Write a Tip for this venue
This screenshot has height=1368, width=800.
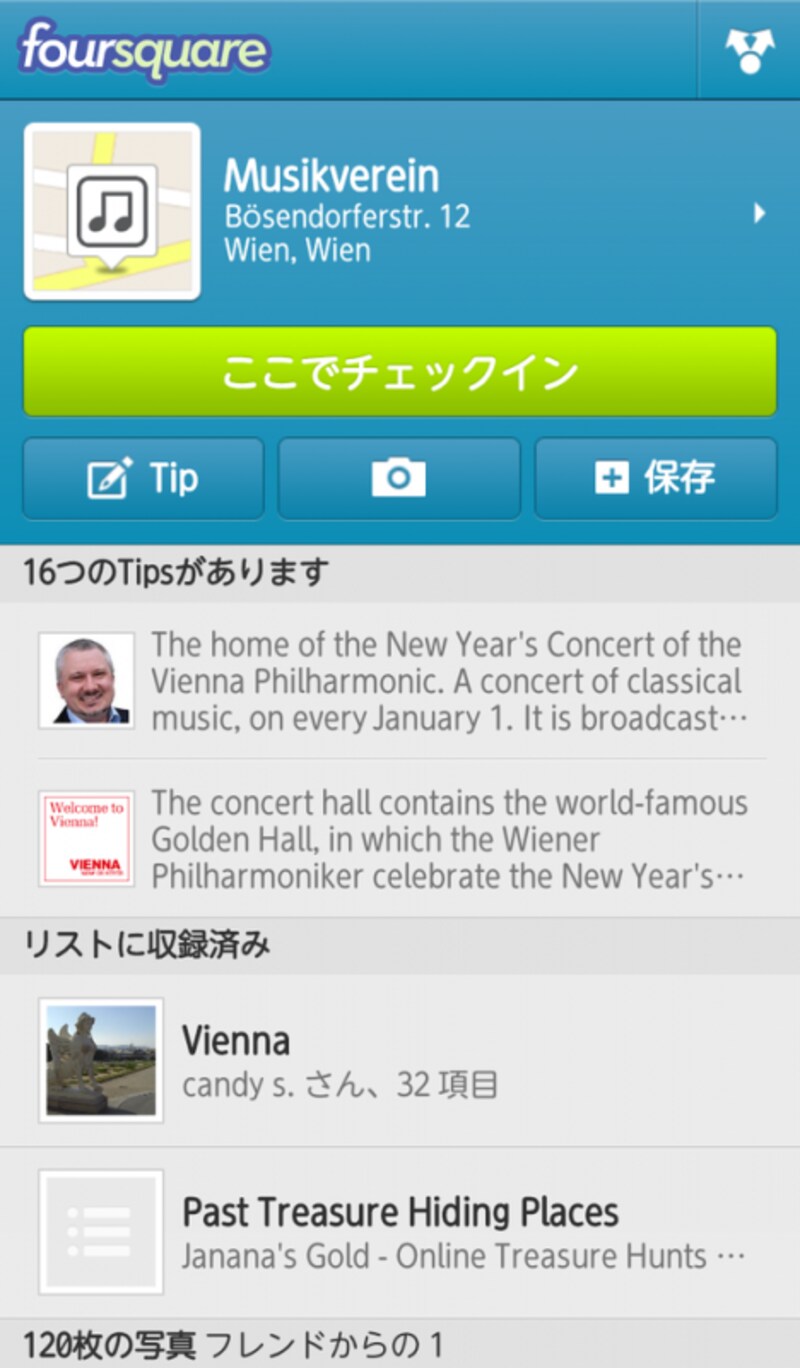click(143, 478)
